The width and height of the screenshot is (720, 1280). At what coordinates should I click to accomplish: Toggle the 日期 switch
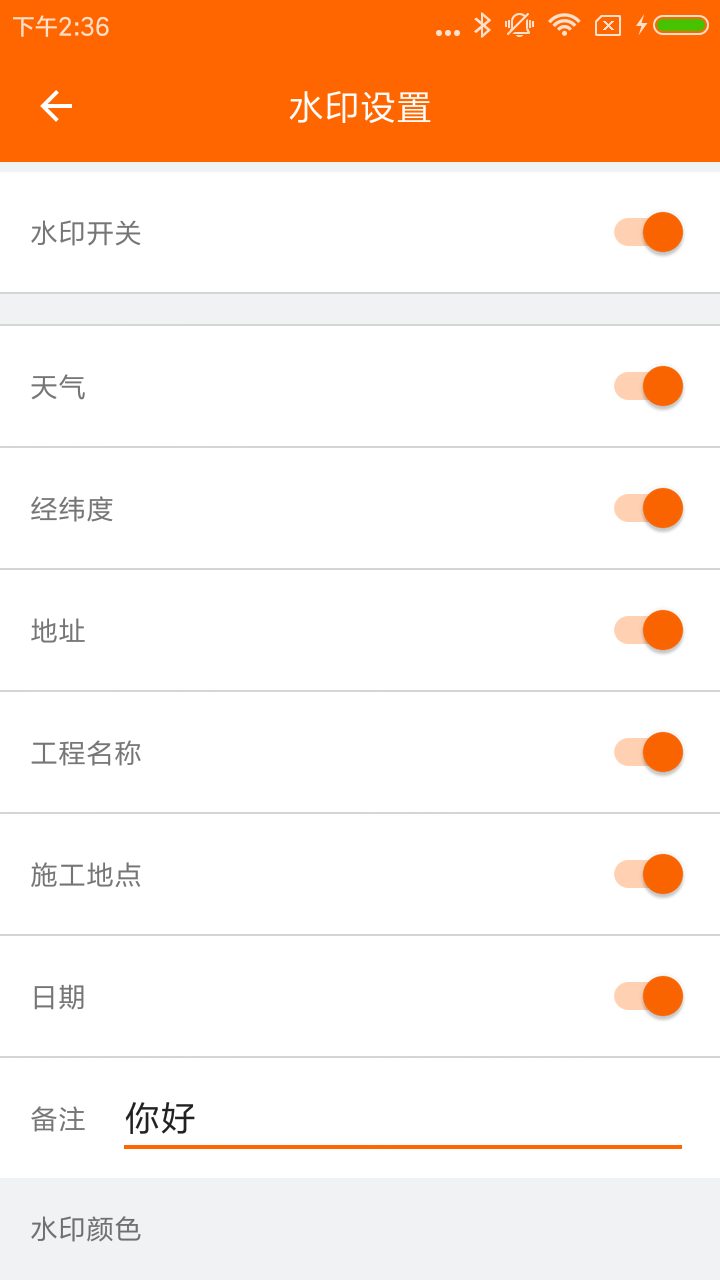pos(648,996)
